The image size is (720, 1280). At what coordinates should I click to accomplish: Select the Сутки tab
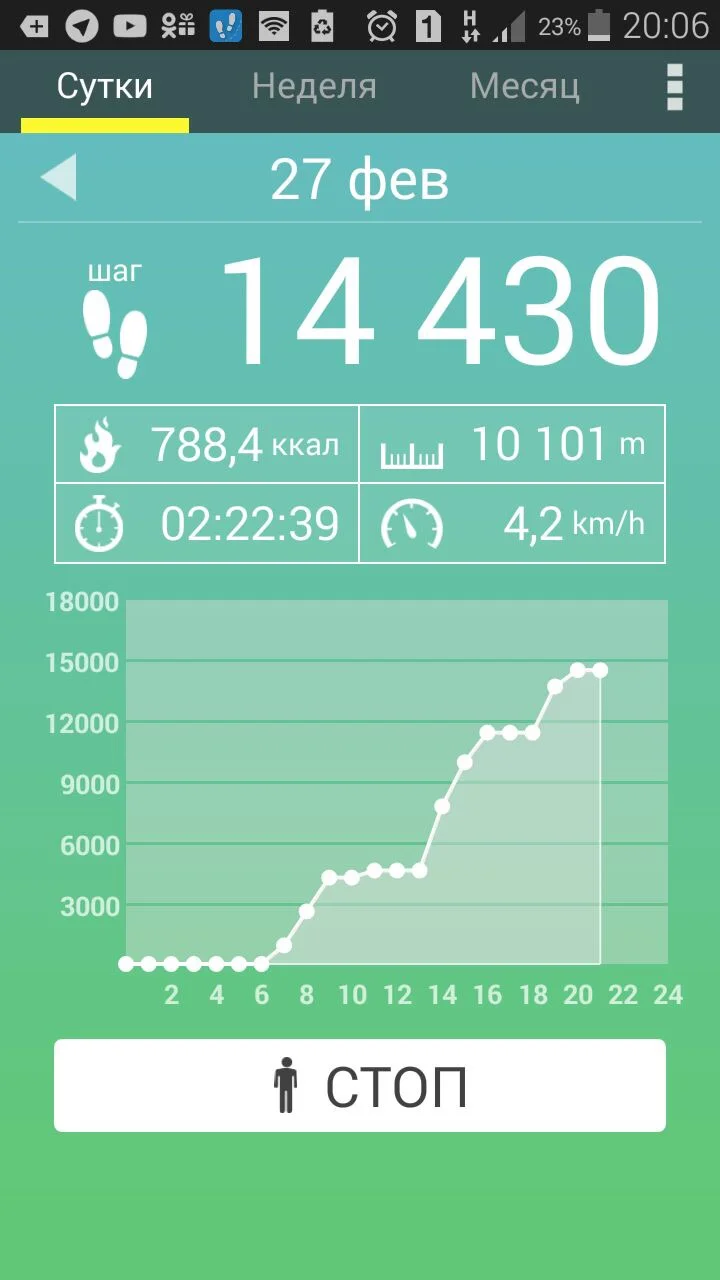coord(105,87)
